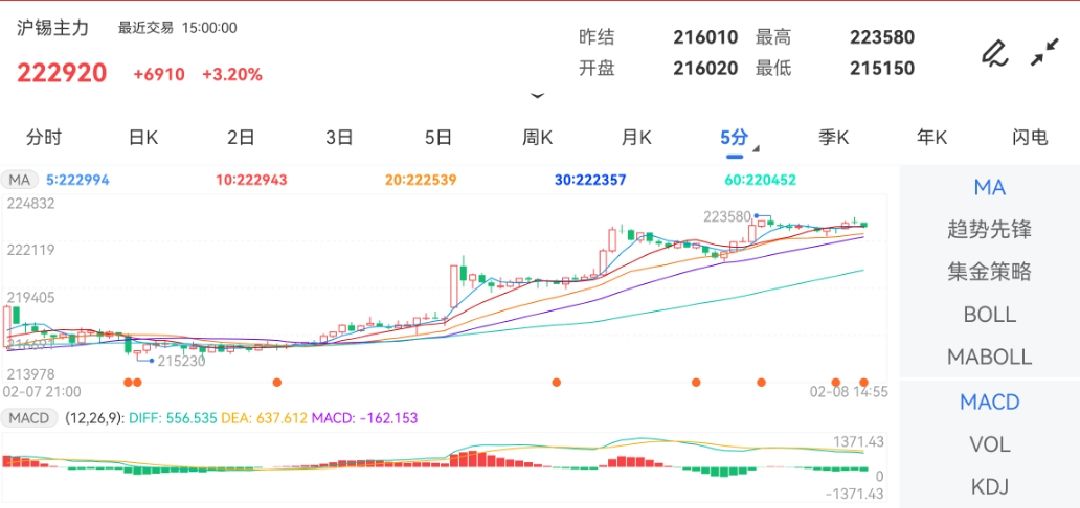Switch to 月K monthly chart

(x=636, y=138)
